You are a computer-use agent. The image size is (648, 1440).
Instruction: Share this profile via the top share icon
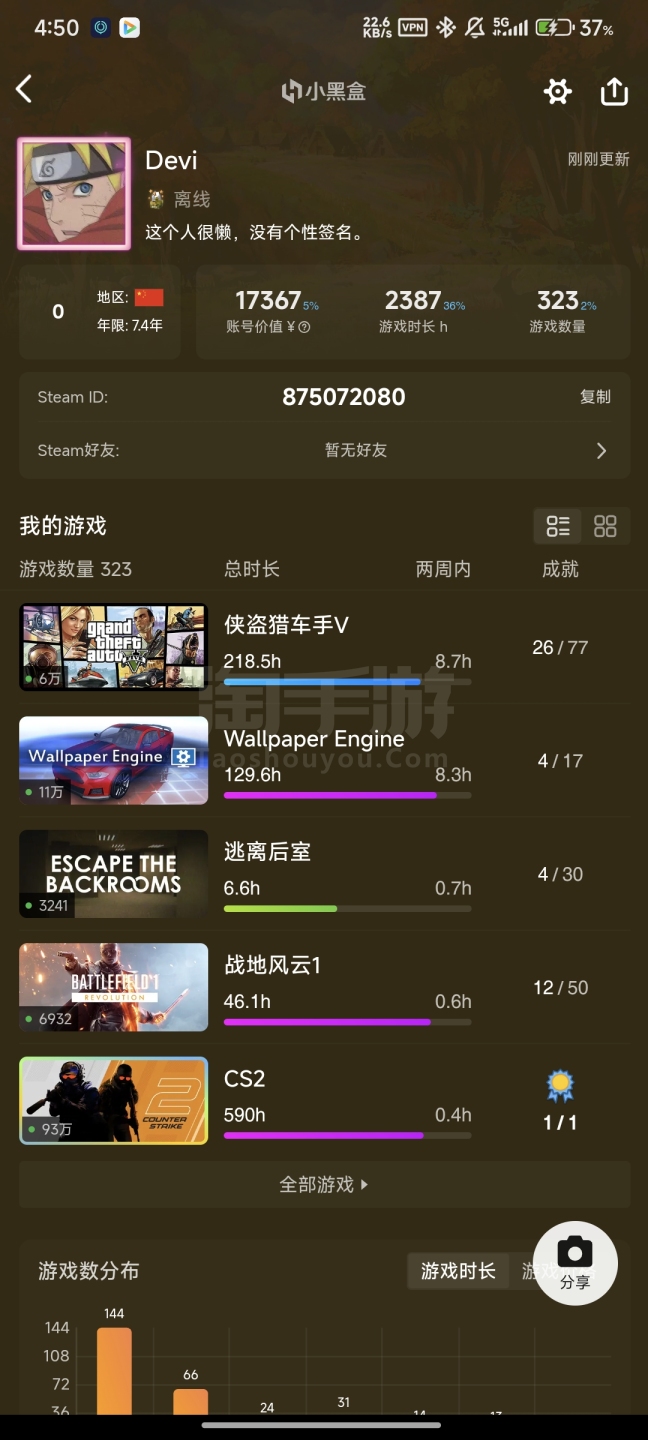point(614,92)
